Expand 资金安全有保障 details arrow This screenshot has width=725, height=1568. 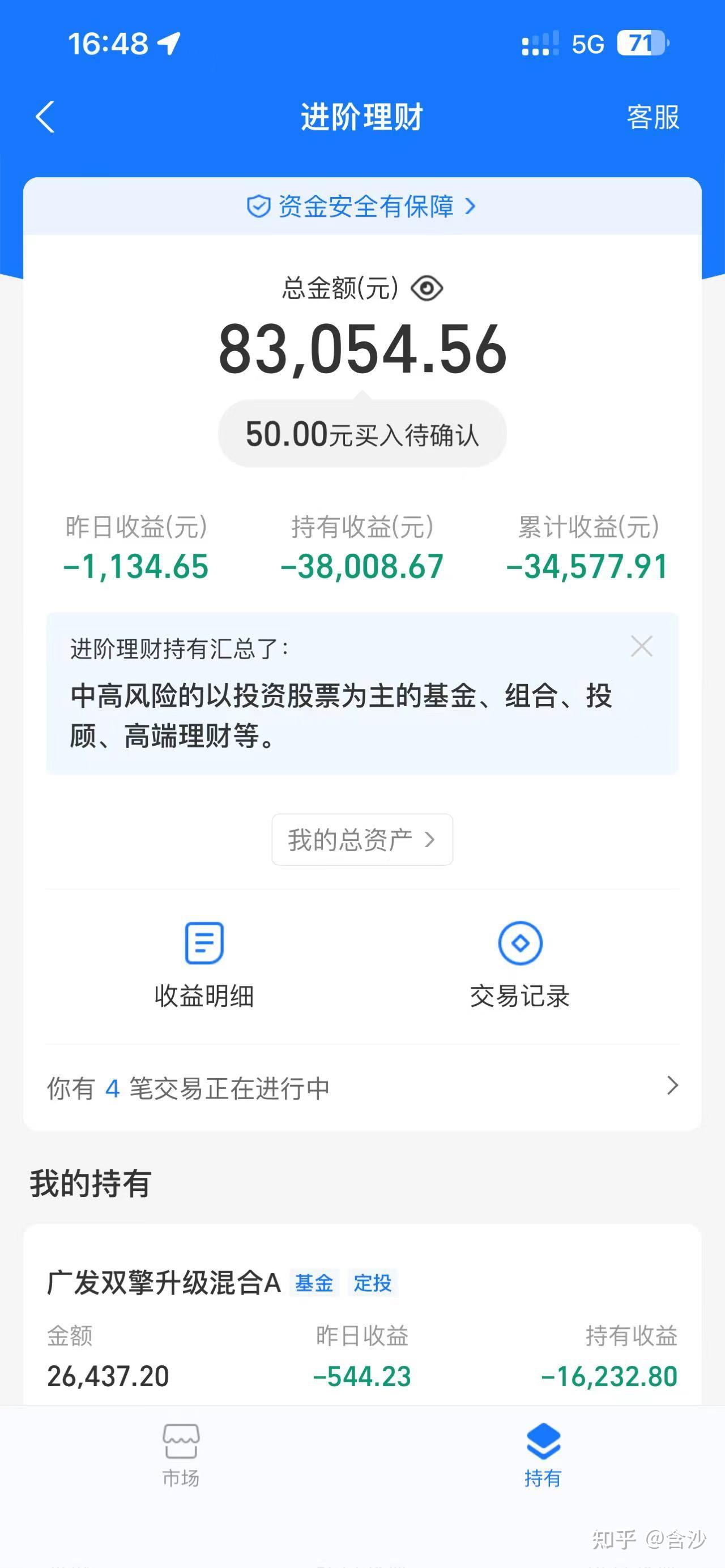[x=470, y=207]
